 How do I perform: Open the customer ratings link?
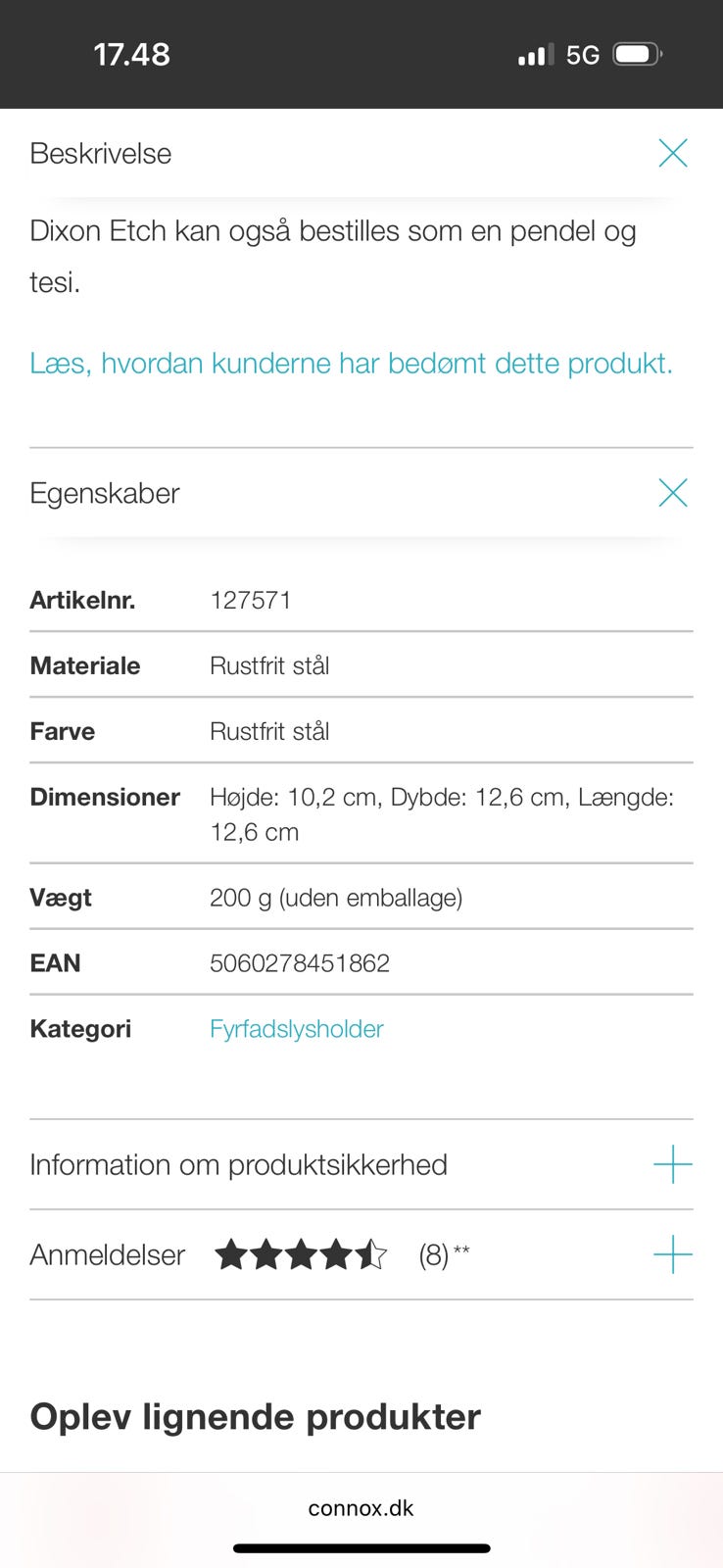351,364
